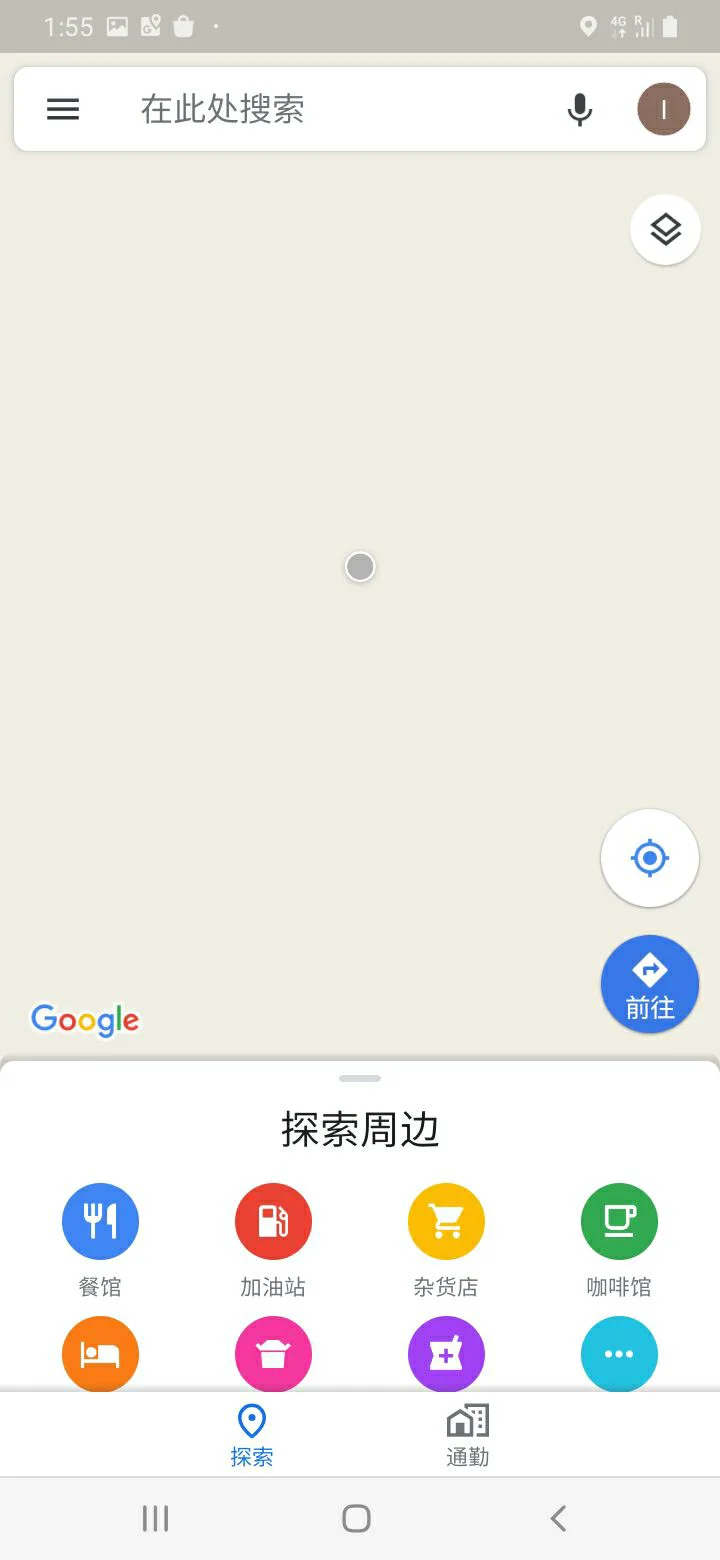This screenshot has width=720, height=1560.
Task: Start voice search with the microphone
Action: pyautogui.click(x=580, y=109)
